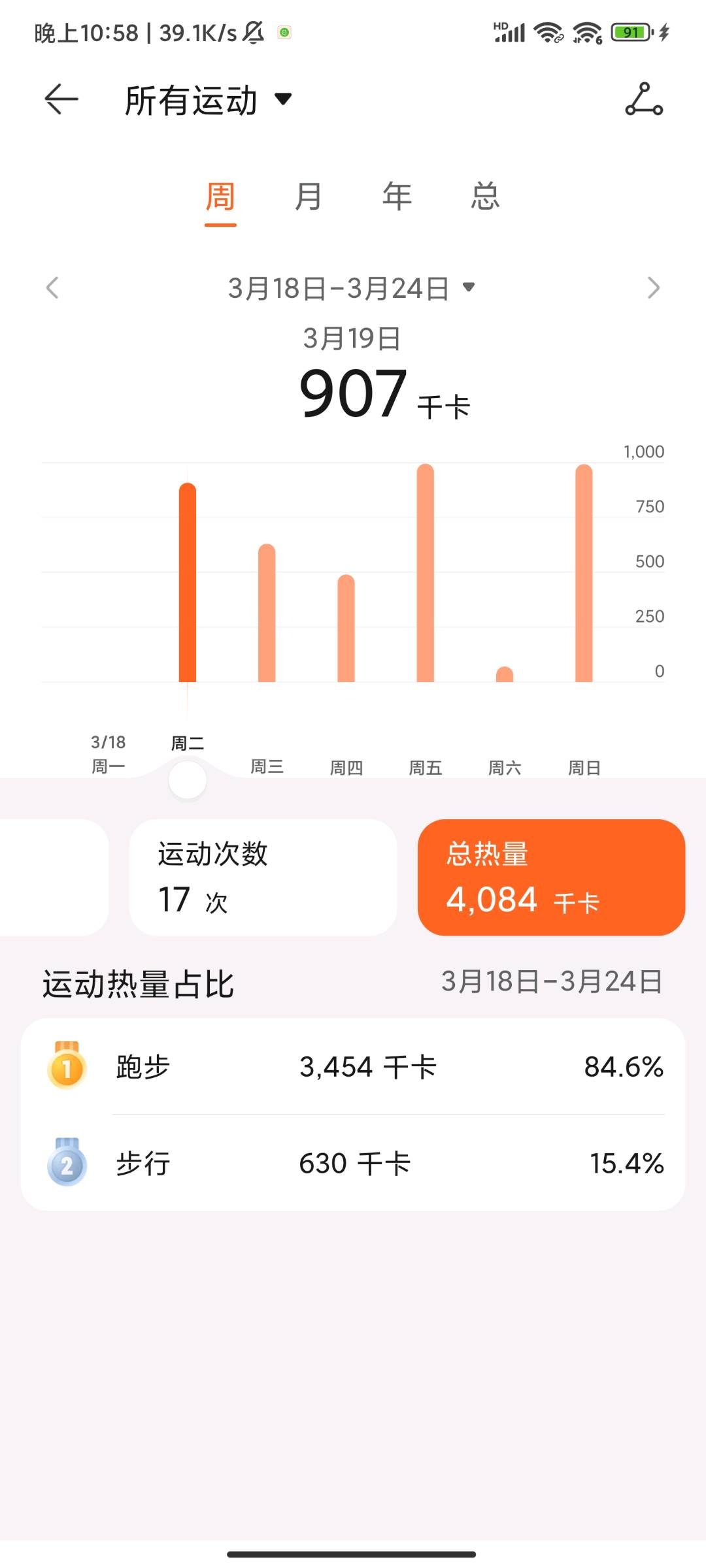Go back using the top-left arrow

(x=61, y=99)
